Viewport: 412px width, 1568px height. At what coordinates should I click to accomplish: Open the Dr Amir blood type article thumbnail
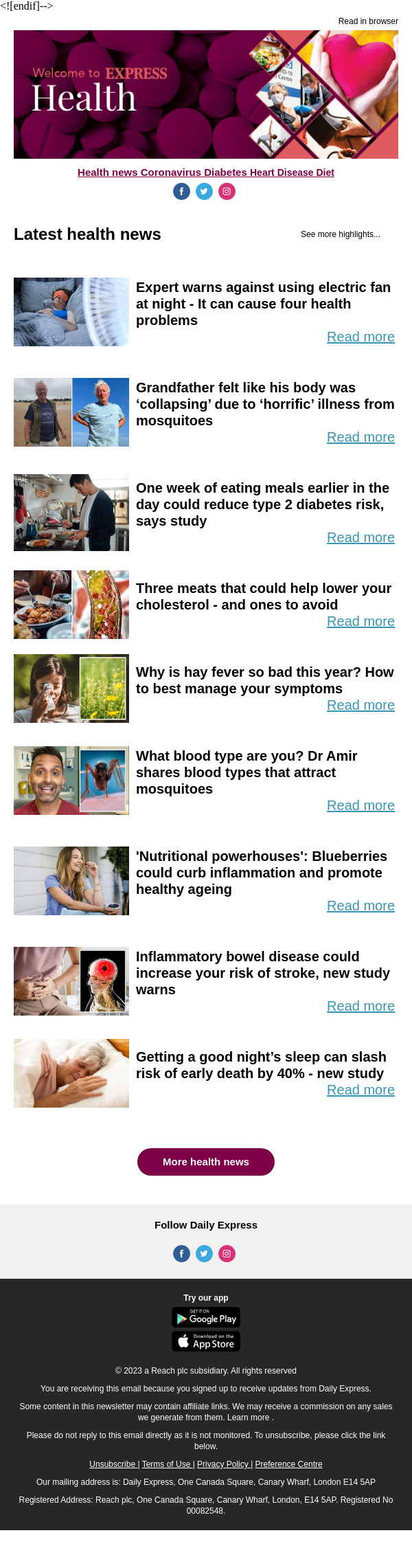[x=71, y=781]
